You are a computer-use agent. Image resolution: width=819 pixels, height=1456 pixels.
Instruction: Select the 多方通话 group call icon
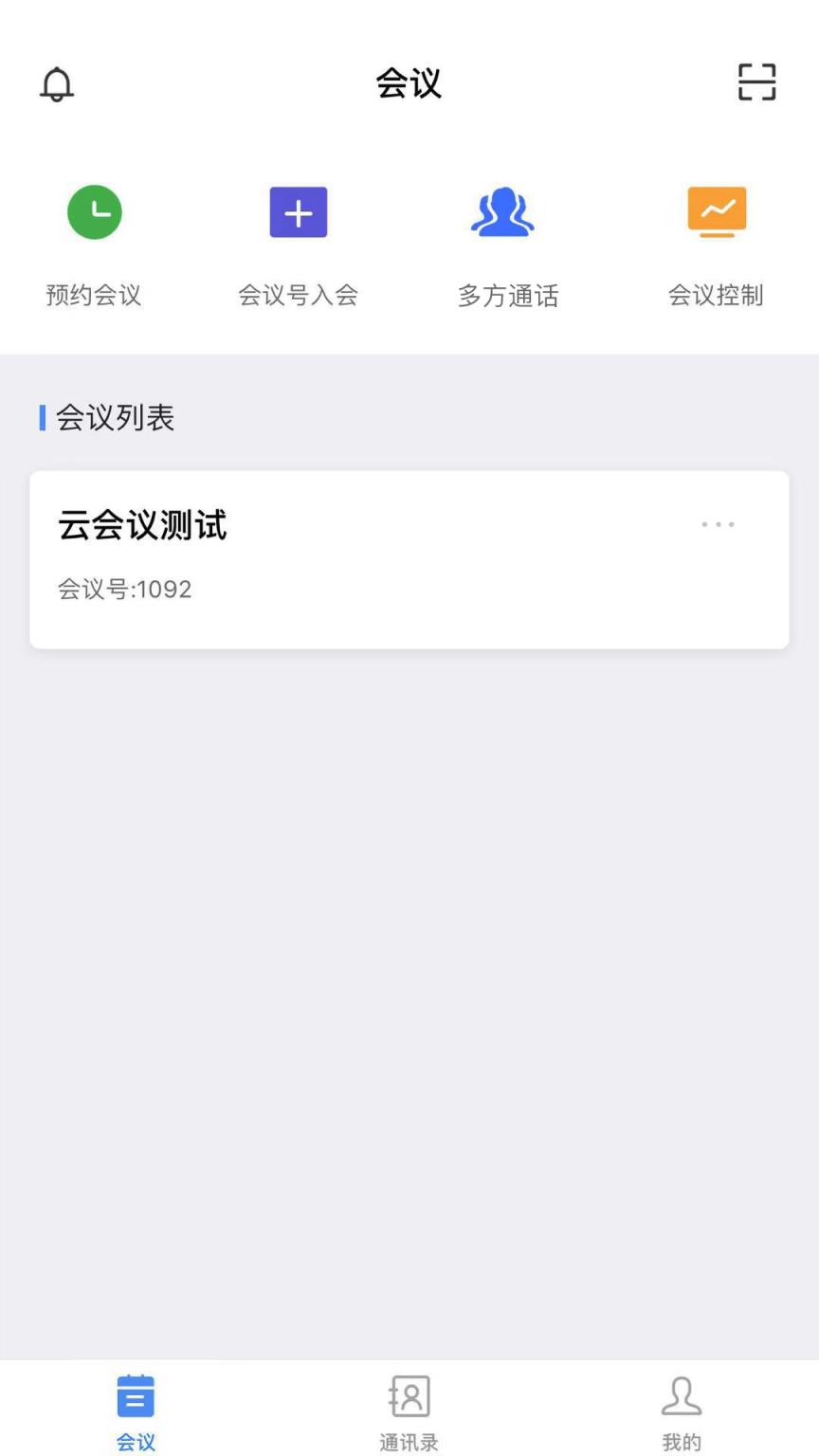point(503,211)
